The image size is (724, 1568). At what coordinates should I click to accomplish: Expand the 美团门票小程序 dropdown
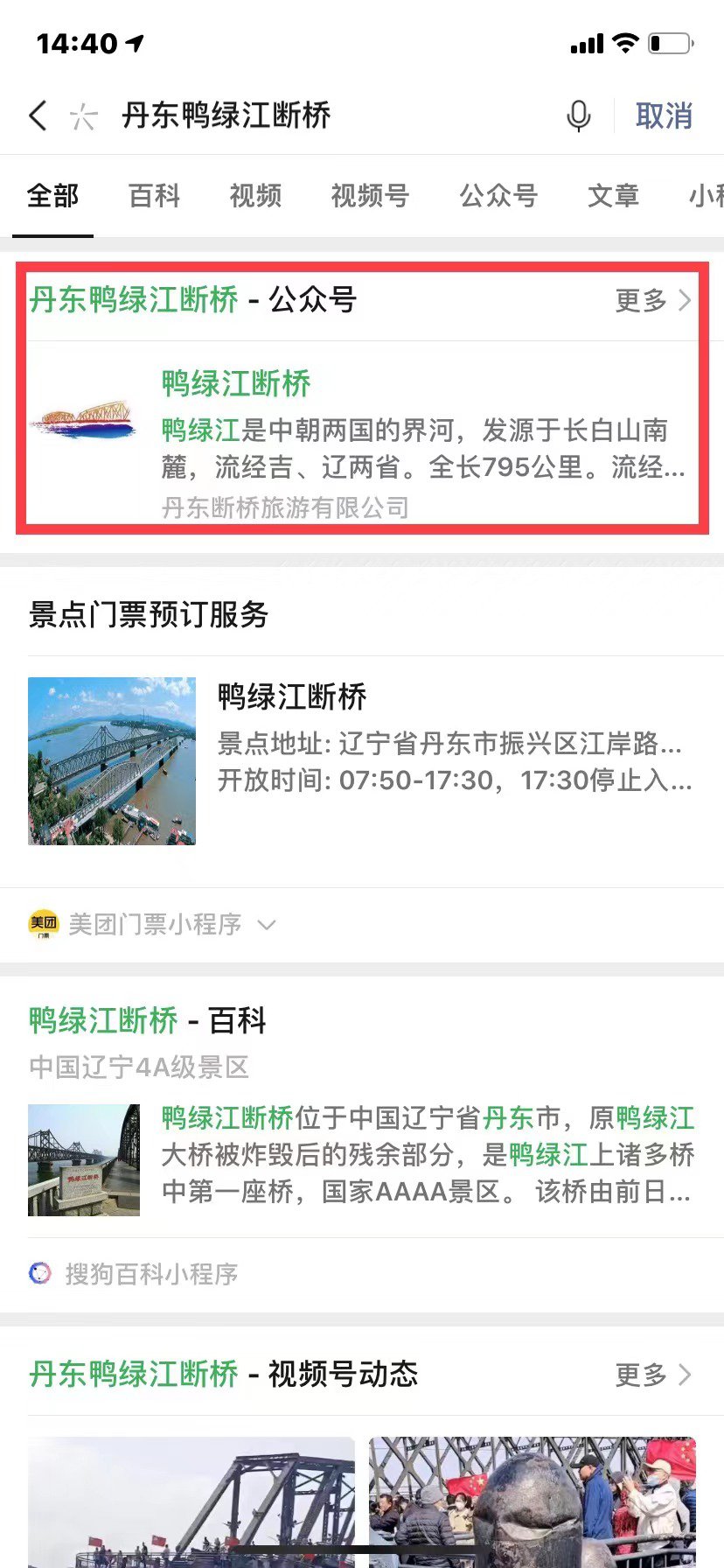coord(267,925)
